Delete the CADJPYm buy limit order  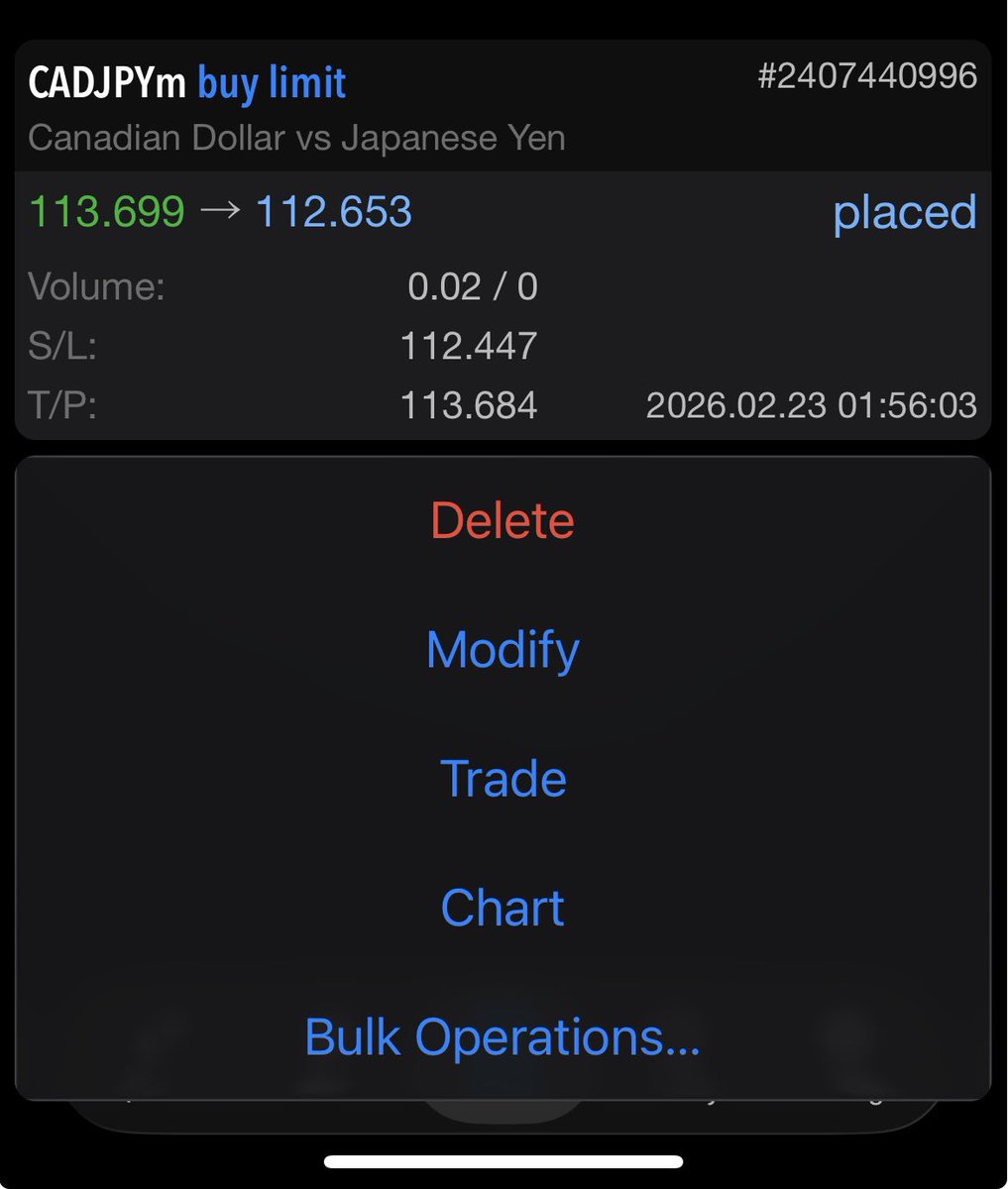click(503, 521)
